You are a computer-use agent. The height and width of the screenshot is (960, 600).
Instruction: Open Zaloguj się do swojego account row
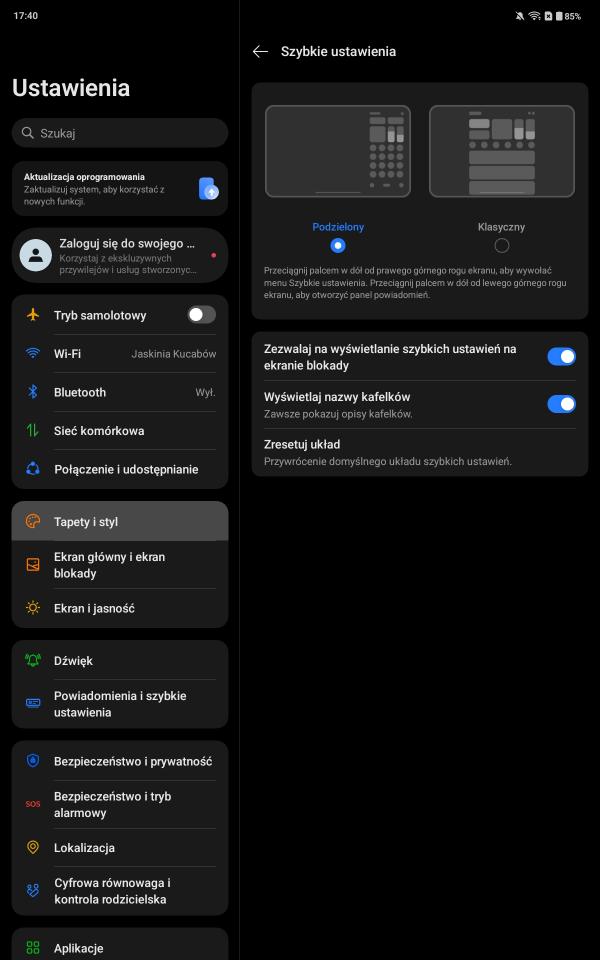click(120, 255)
